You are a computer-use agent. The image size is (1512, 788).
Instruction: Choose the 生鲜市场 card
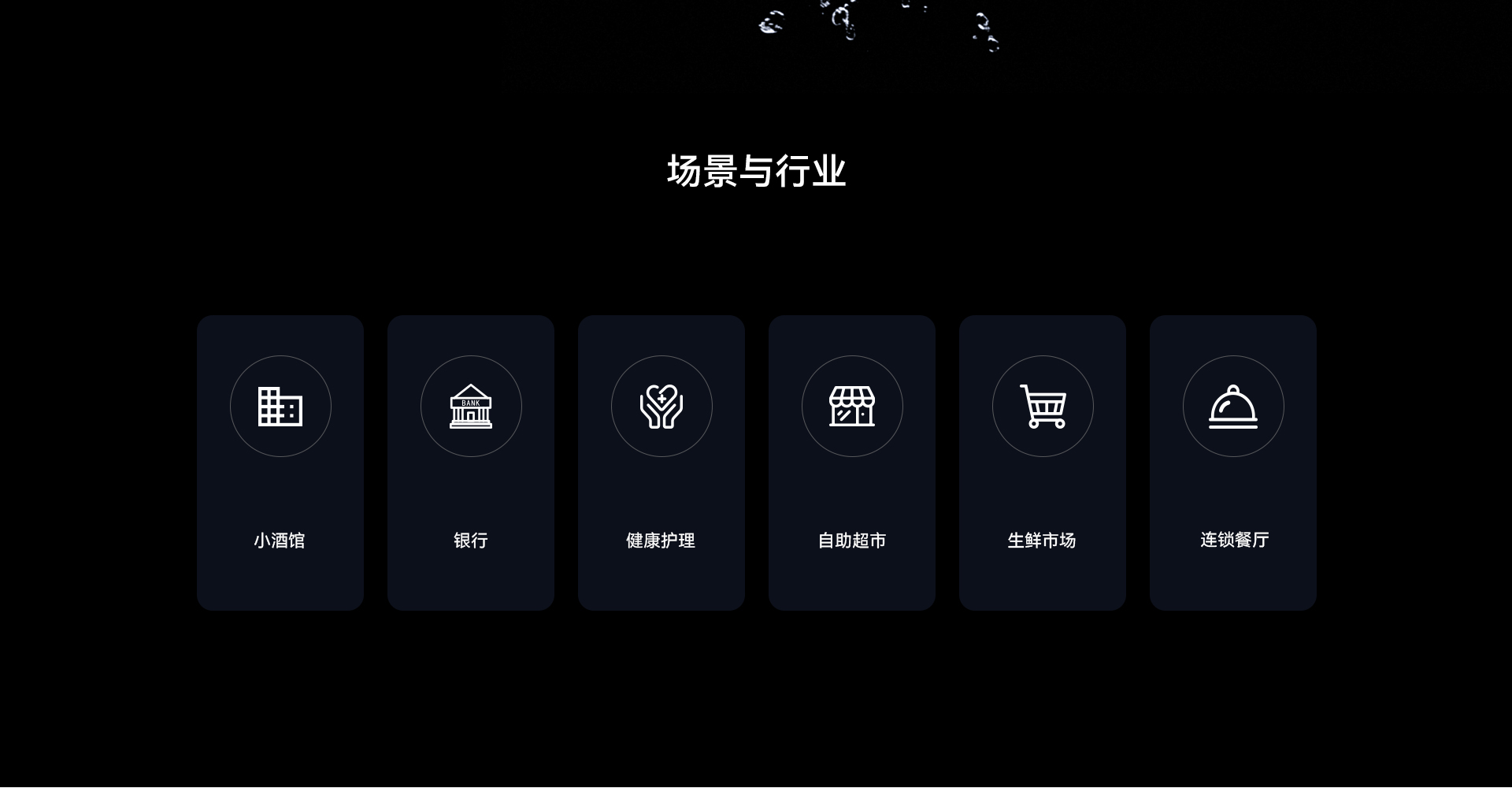(x=1043, y=463)
